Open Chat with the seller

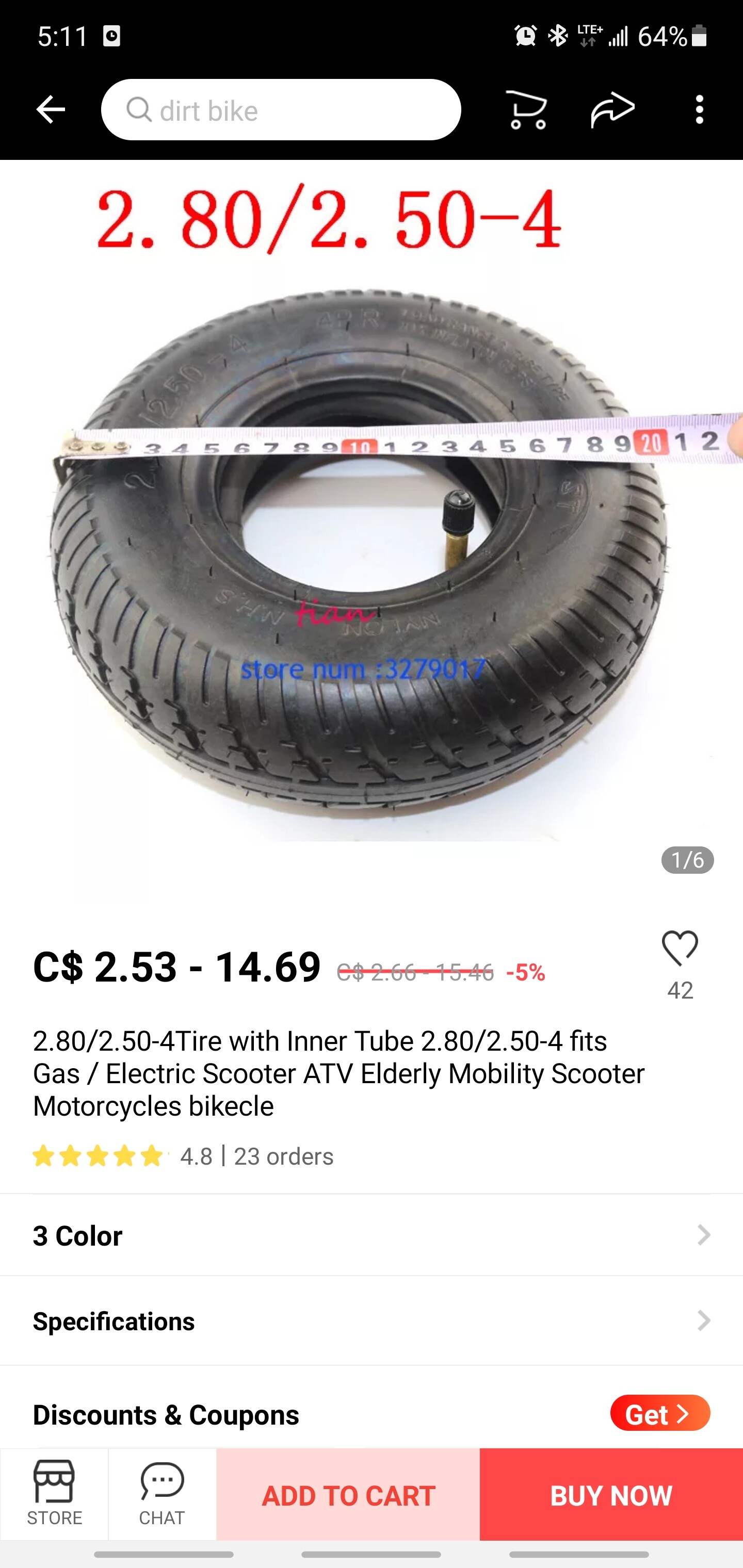coord(162,1494)
